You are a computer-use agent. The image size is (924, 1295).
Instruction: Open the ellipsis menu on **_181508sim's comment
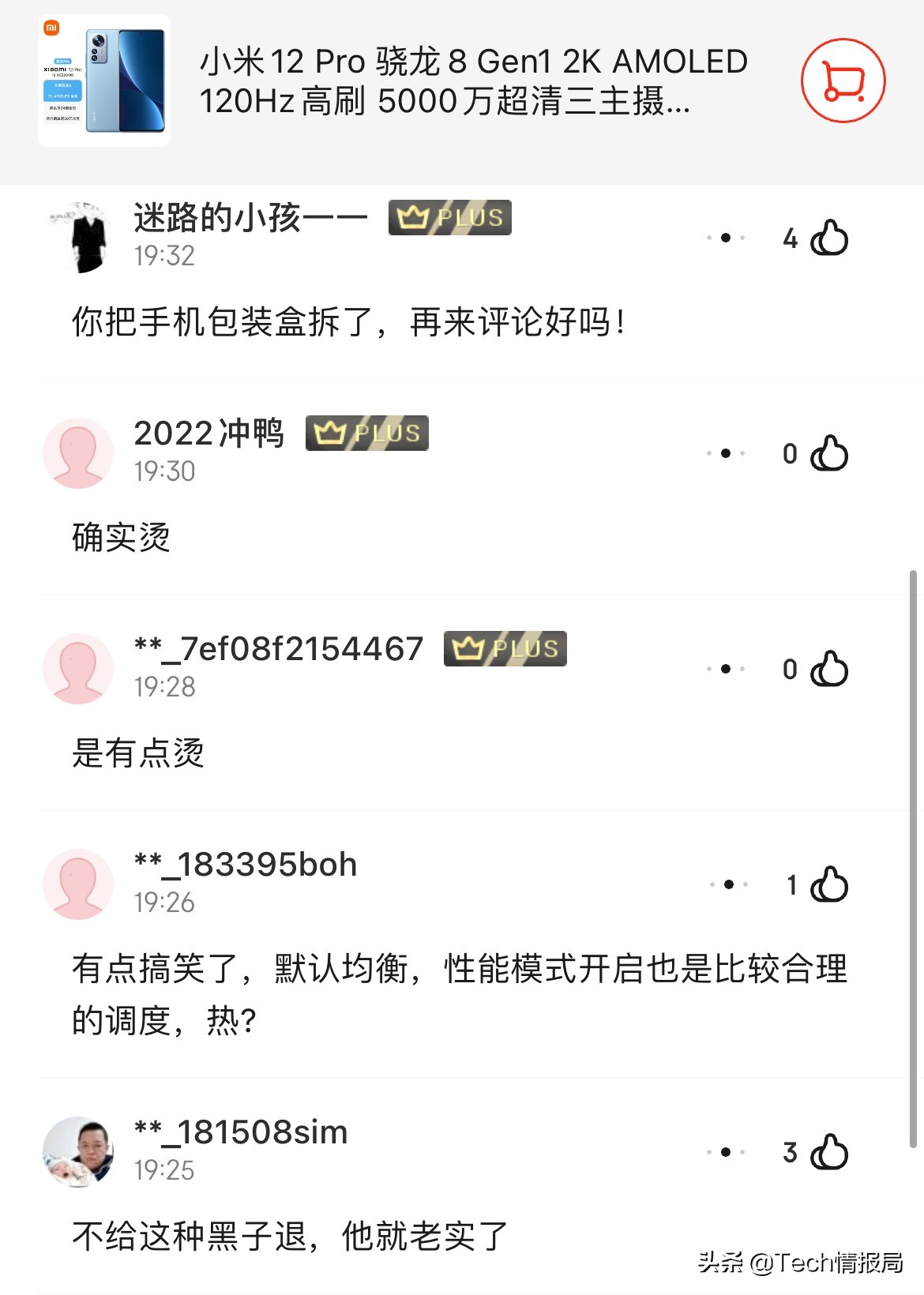click(725, 1153)
